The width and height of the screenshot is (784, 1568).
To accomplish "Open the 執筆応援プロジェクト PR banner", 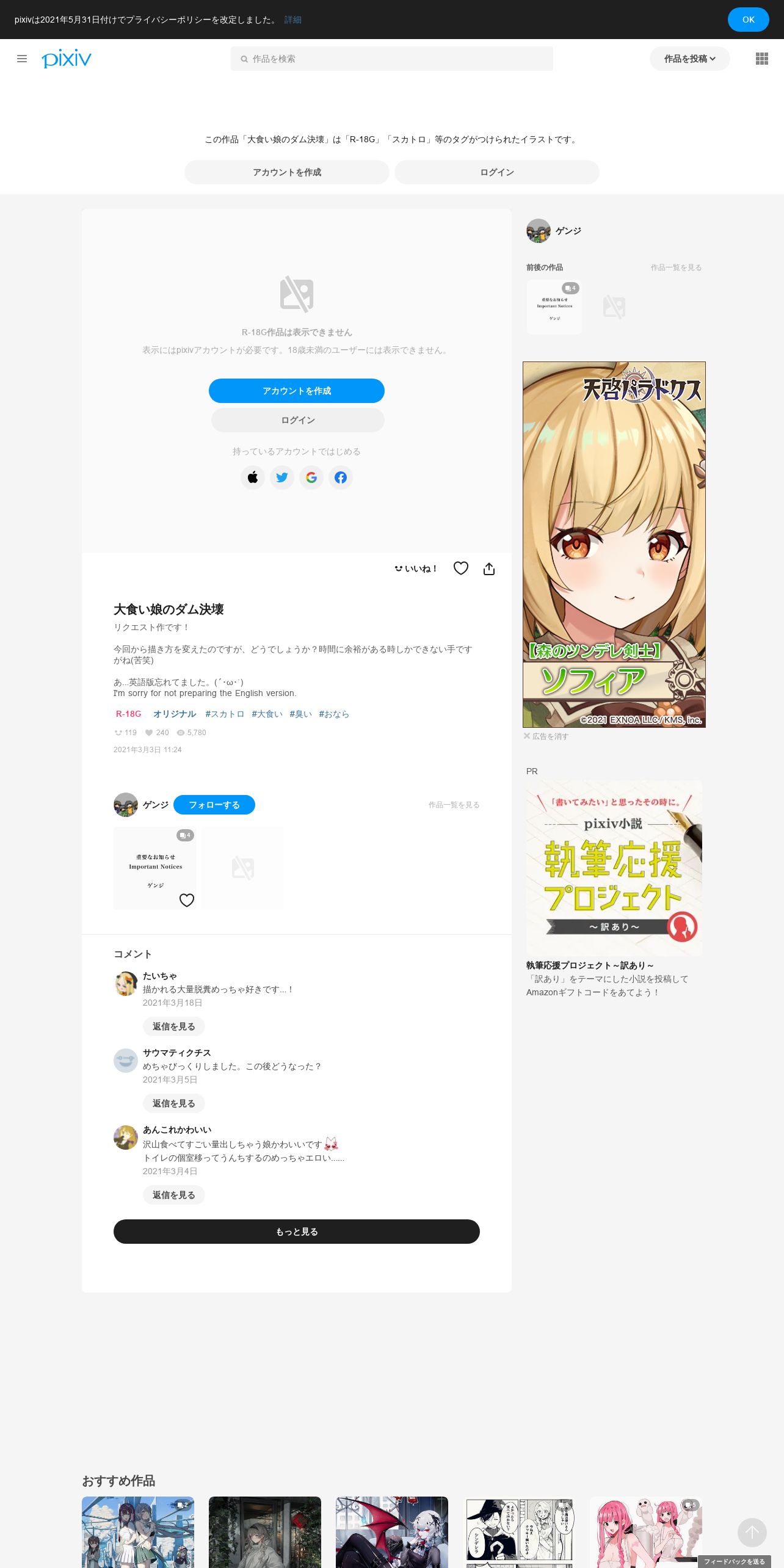I will pos(614,868).
